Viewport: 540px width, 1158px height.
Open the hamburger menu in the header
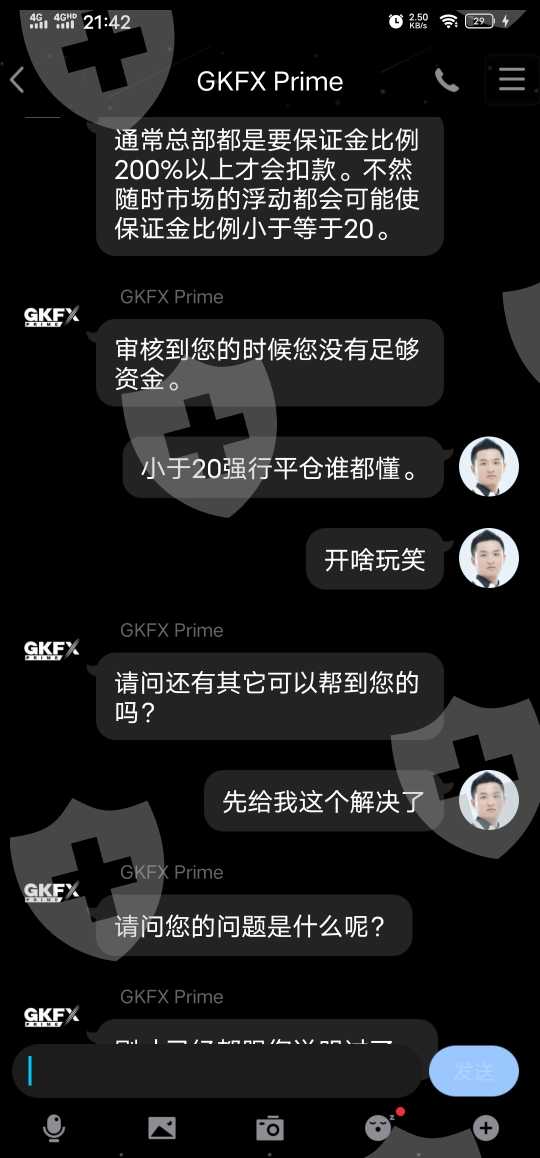[x=511, y=79]
